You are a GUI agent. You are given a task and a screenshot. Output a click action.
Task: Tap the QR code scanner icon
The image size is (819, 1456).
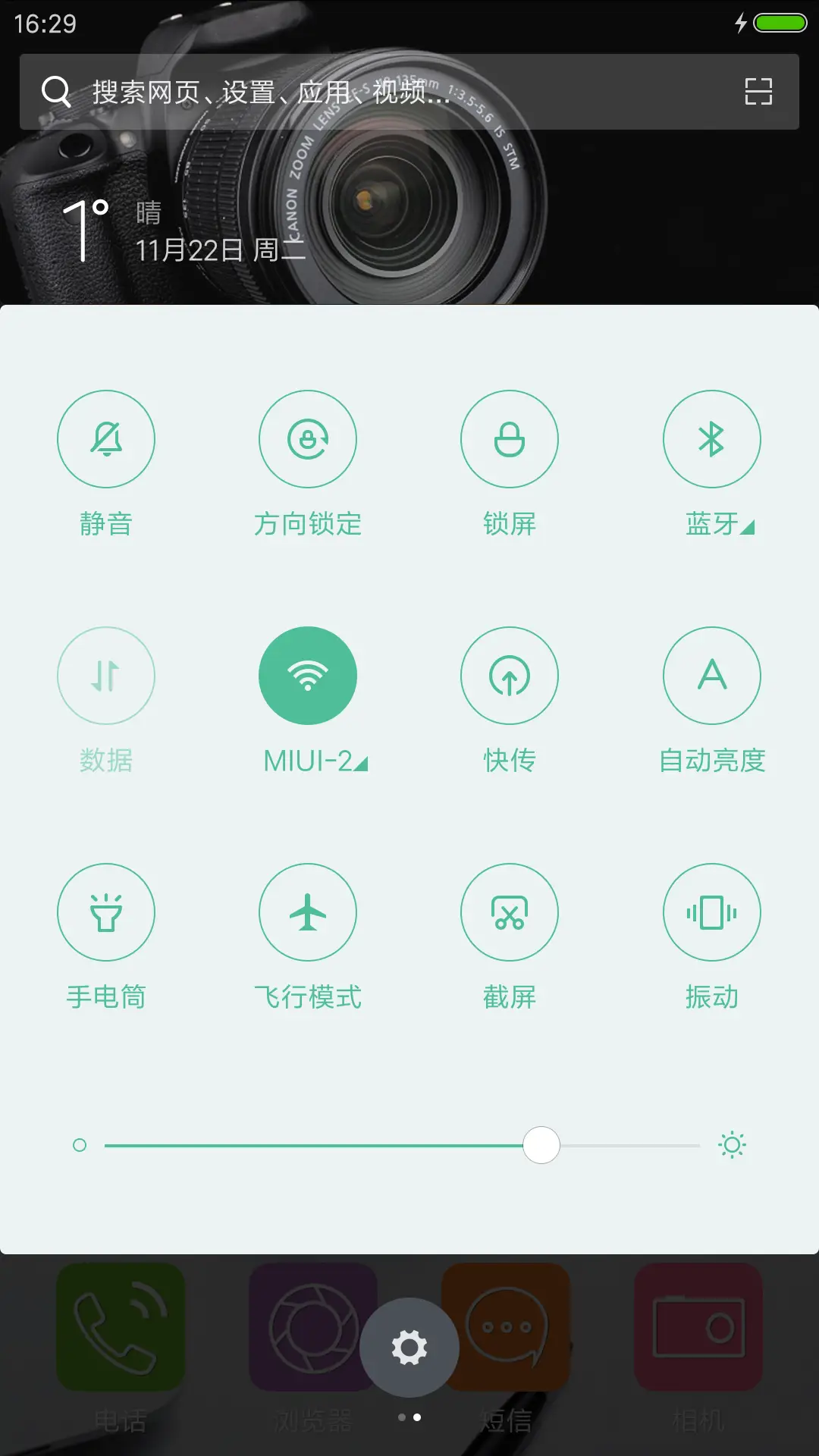pyautogui.click(x=758, y=91)
